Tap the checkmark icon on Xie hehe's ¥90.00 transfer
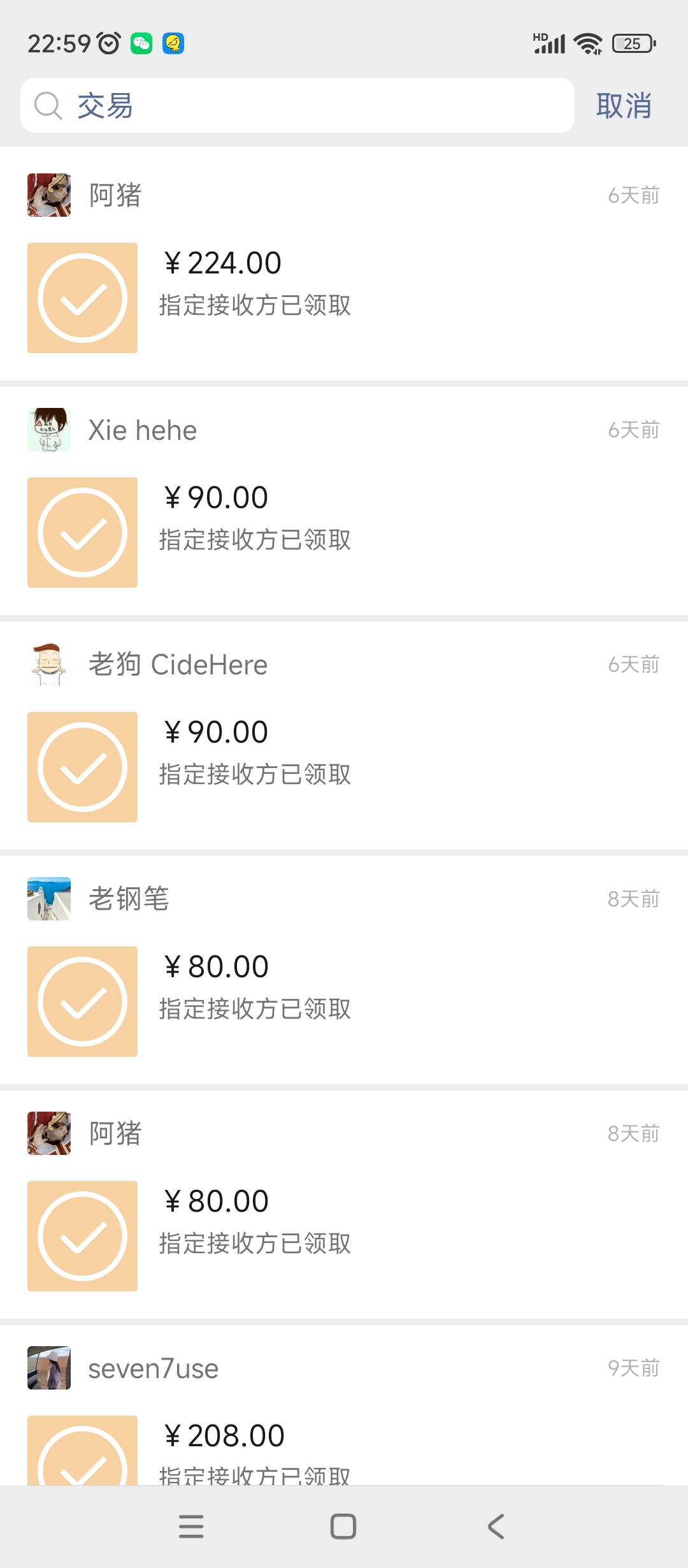This screenshot has height=1568, width=688. pos(82,531)
